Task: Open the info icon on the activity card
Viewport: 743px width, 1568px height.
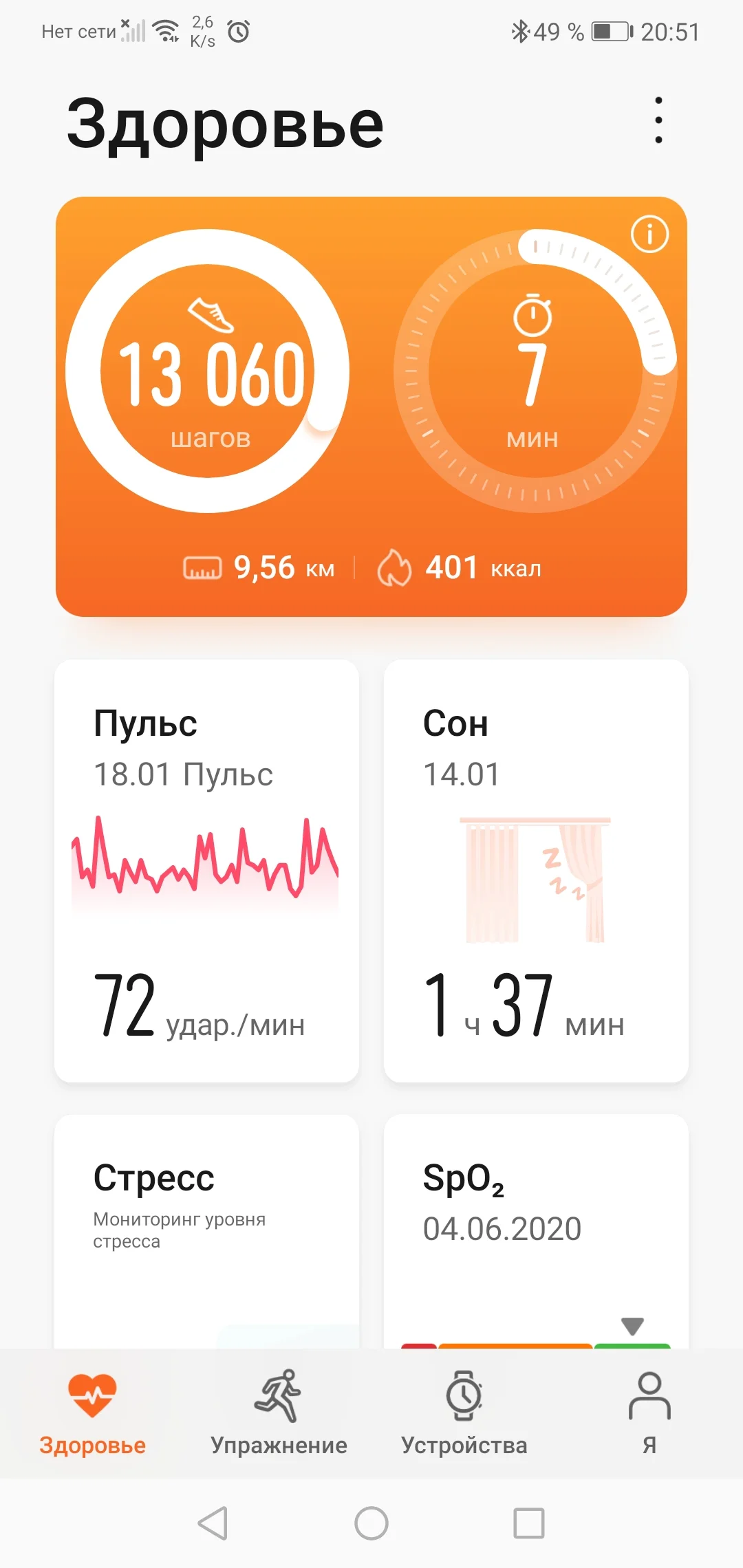Action: (649, 234)
